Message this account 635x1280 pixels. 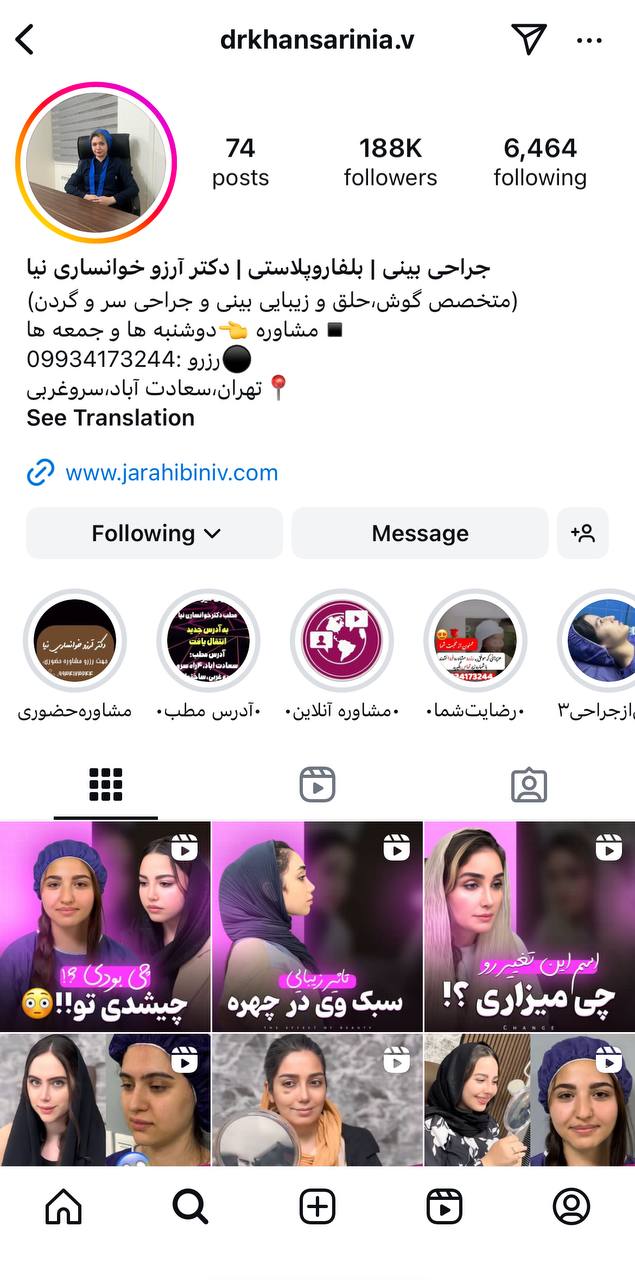(420, 533)
